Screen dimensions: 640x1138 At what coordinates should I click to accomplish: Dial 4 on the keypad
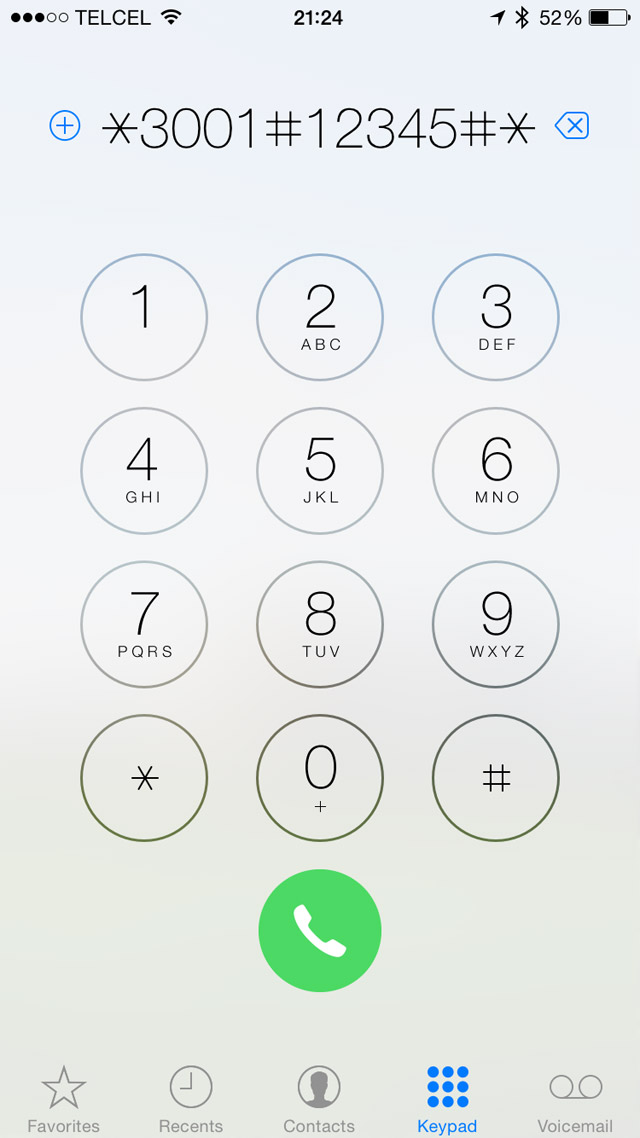(144, 470)
